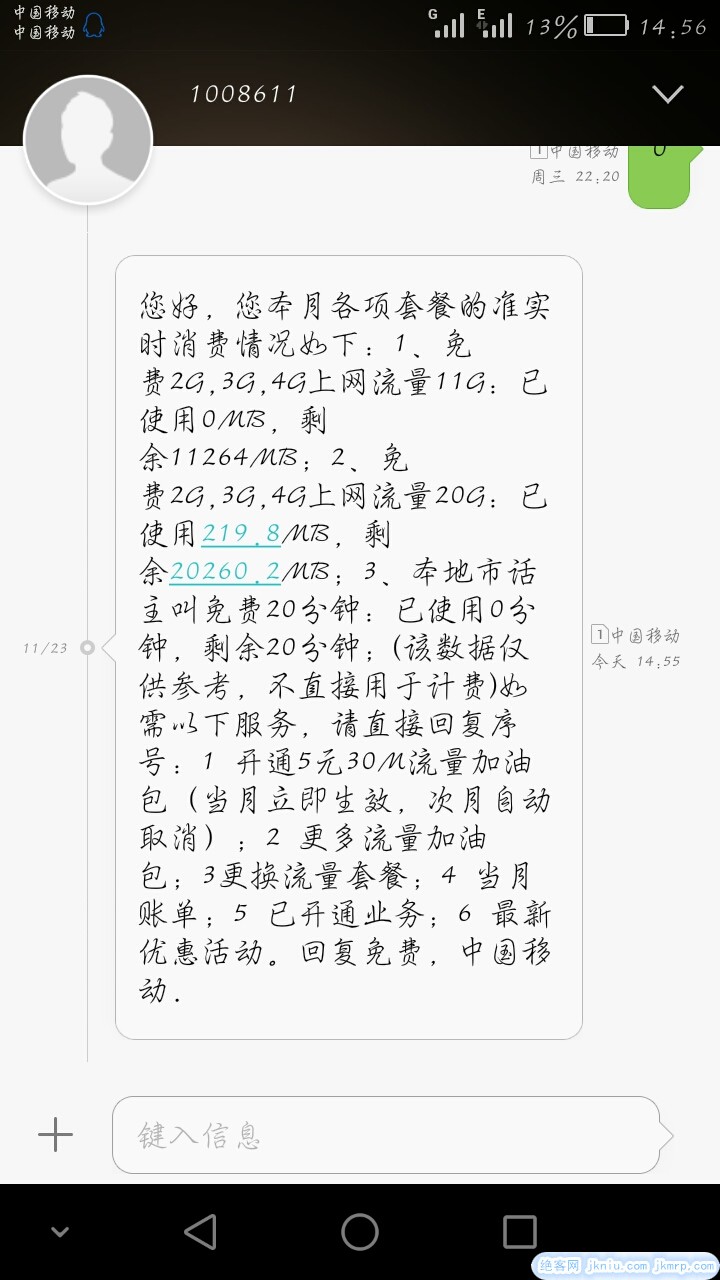
Task: Tap the underlined 219.8 number link
Action: point(241,534)
